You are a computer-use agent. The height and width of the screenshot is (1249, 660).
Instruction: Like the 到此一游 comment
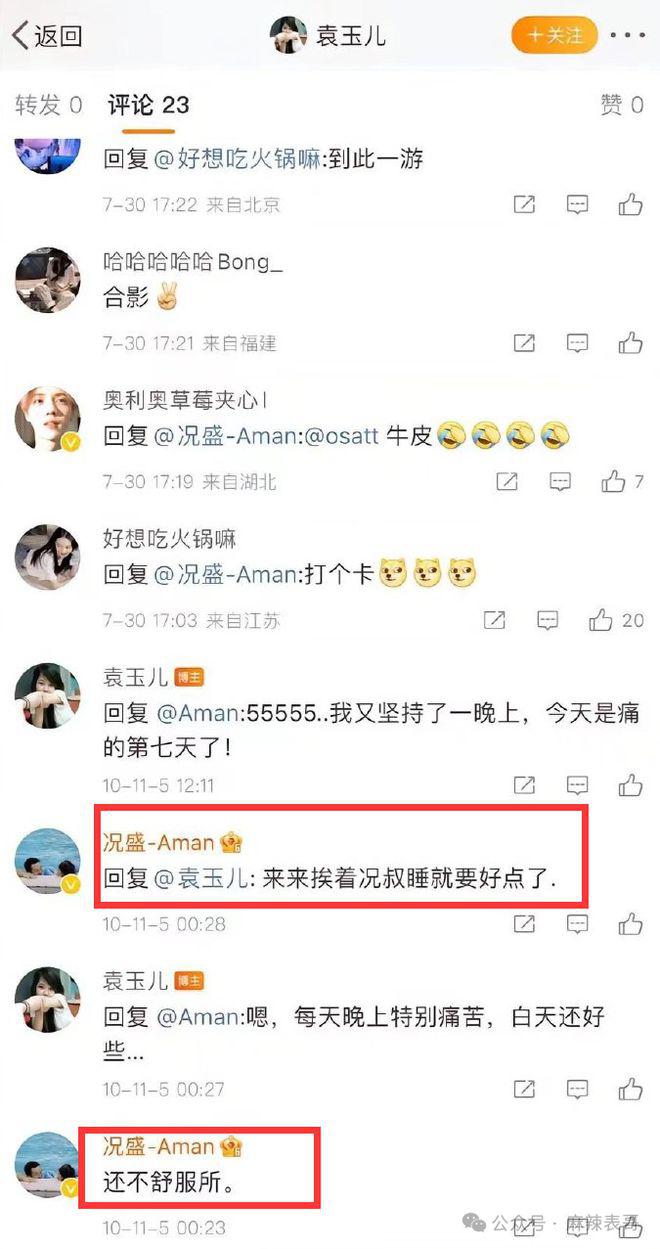click(630, 205)
